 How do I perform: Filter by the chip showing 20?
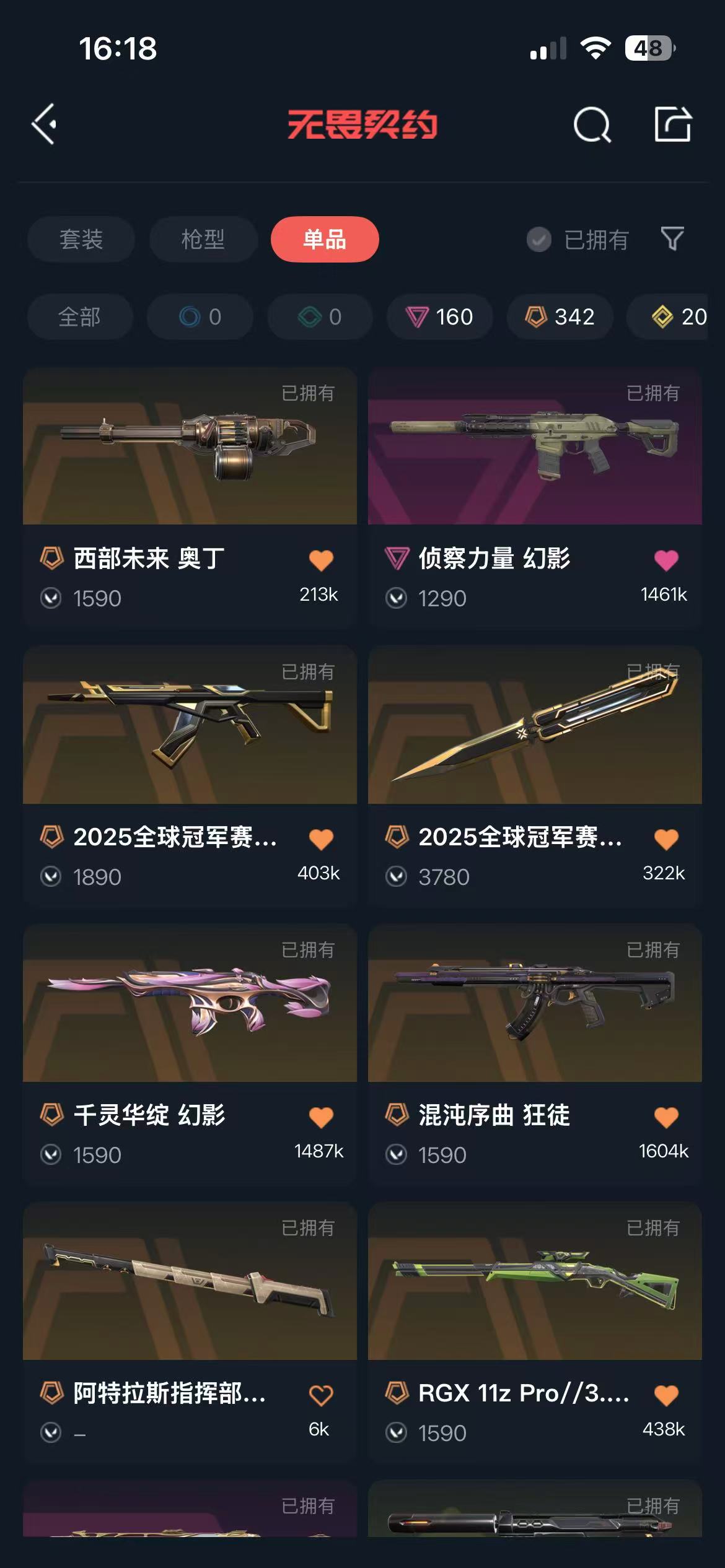click(679, 317)
